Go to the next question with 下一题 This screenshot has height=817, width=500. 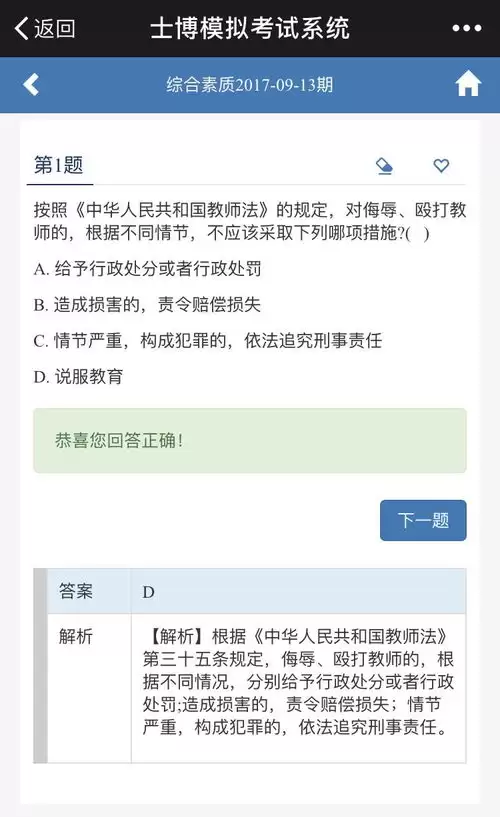pyautogui.click(x=423, y=520)
